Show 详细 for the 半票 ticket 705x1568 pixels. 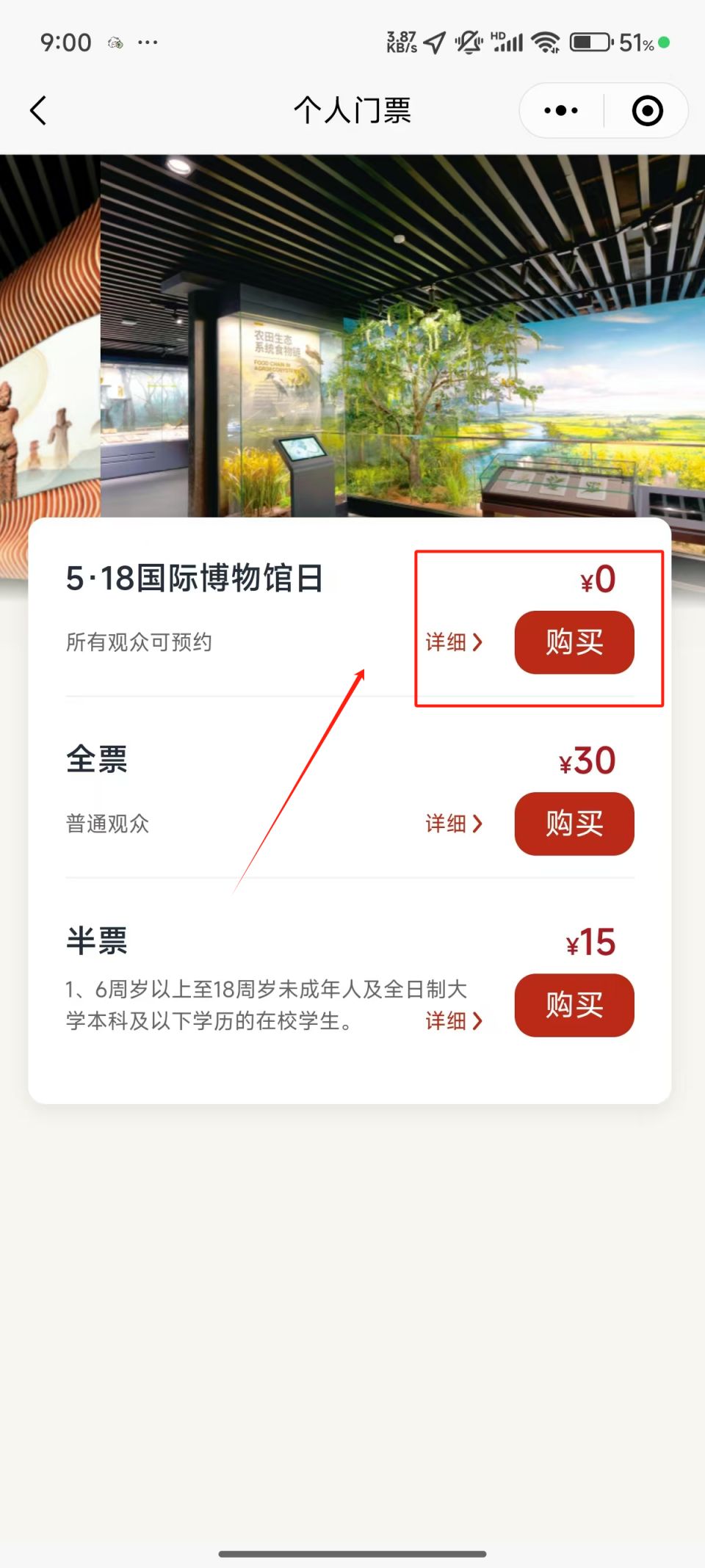(x=454, y=1020)
